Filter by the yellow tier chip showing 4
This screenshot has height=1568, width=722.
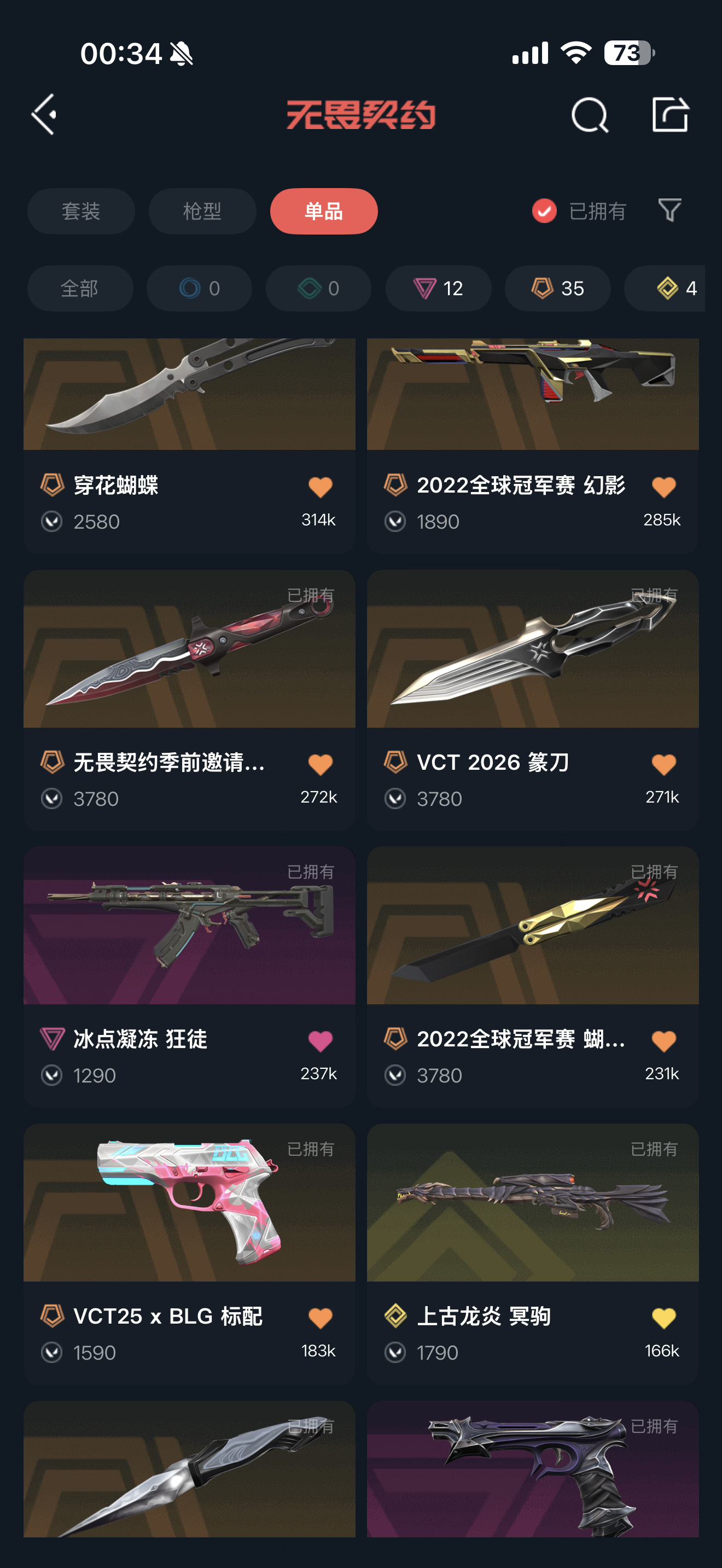(x=665, y=288)
